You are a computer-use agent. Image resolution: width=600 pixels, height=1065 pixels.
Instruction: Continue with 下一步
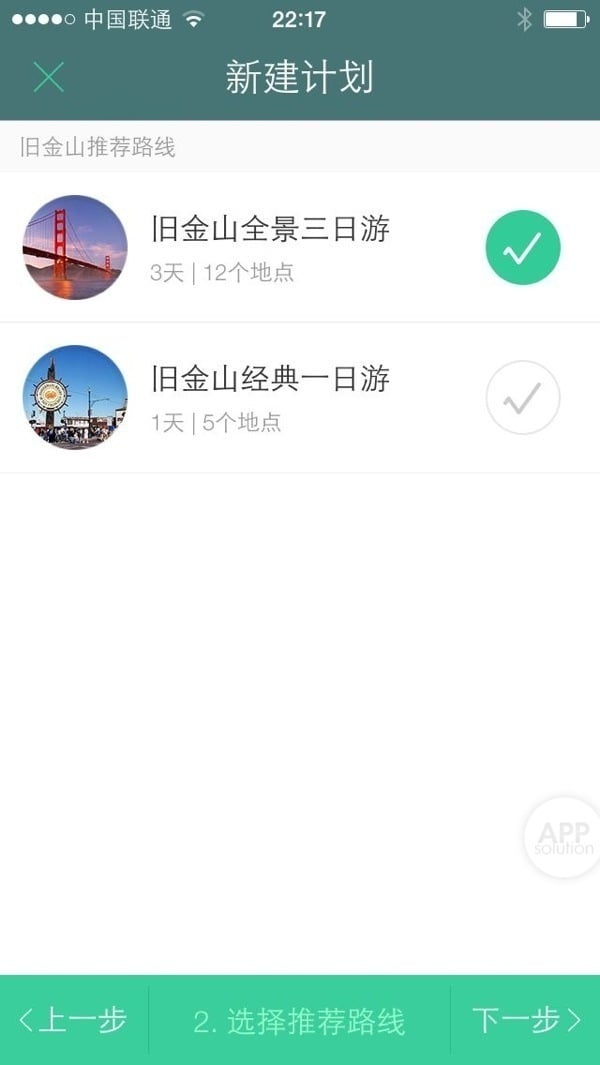tap(526, 1020)
